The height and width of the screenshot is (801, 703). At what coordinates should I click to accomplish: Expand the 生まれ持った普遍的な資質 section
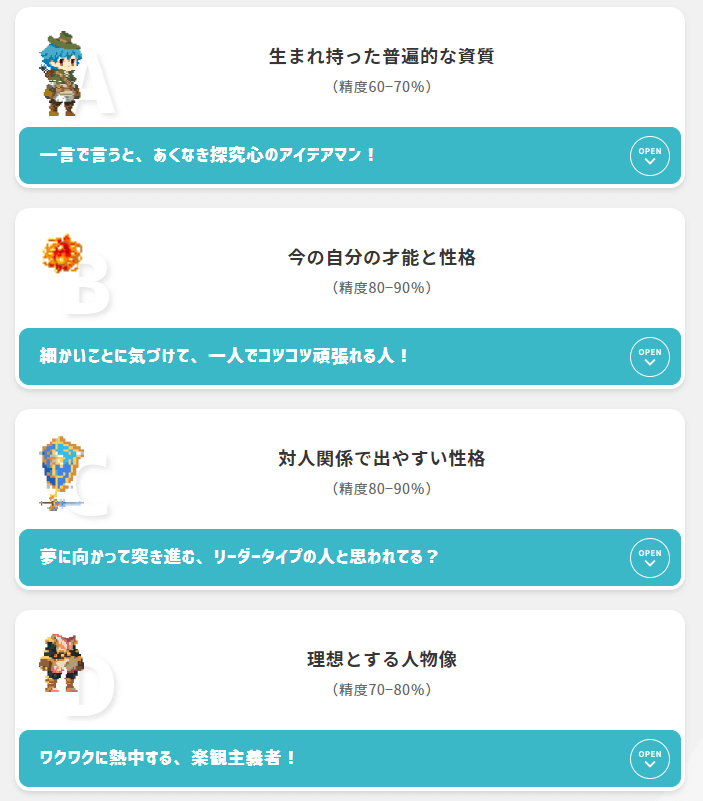pyautogui.click(x=650, y=156)
